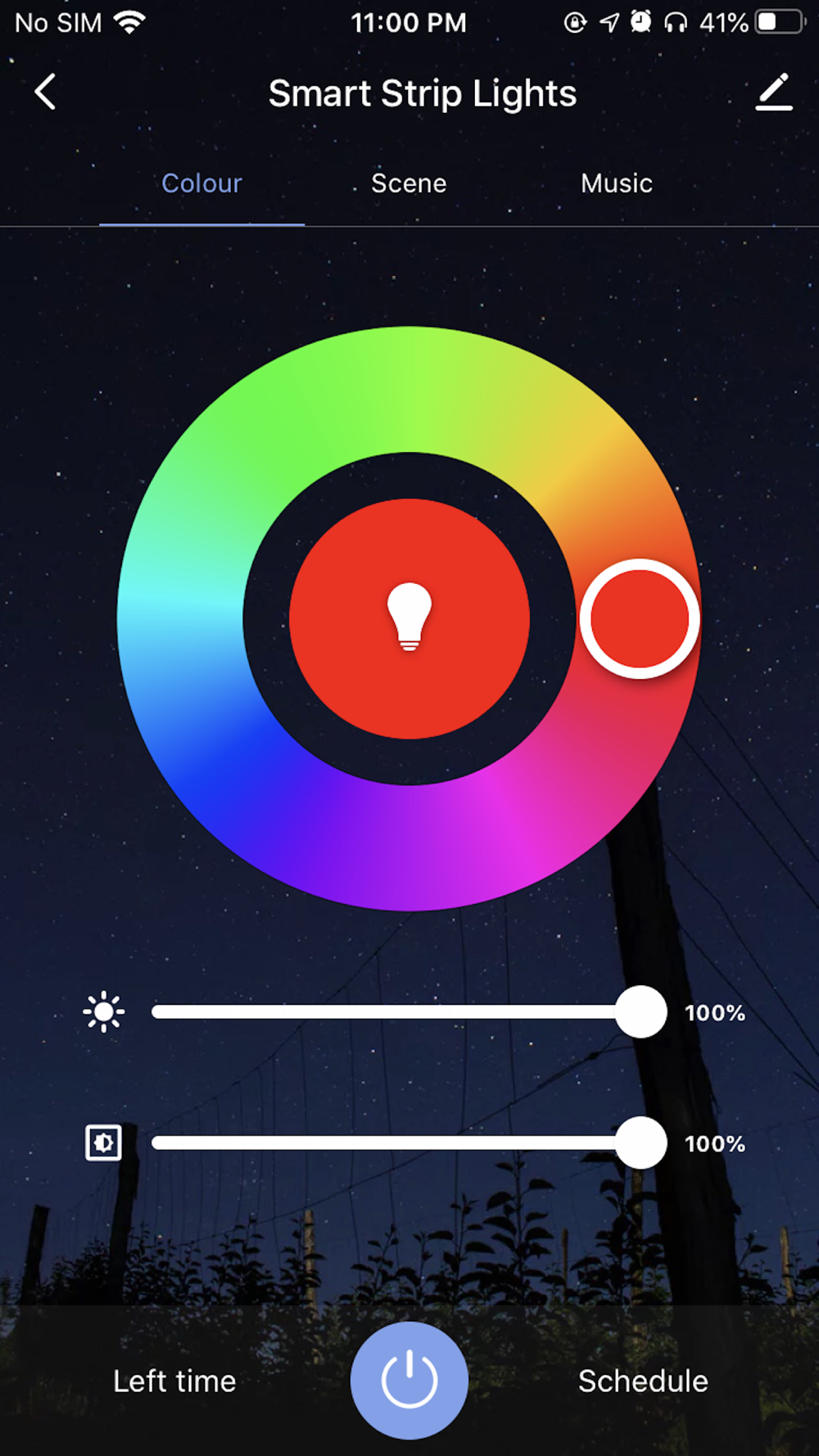The height and width of the screenshot is (1456, 819).
Task: Switch to the Music tab
Action: [x=617, y=183]
